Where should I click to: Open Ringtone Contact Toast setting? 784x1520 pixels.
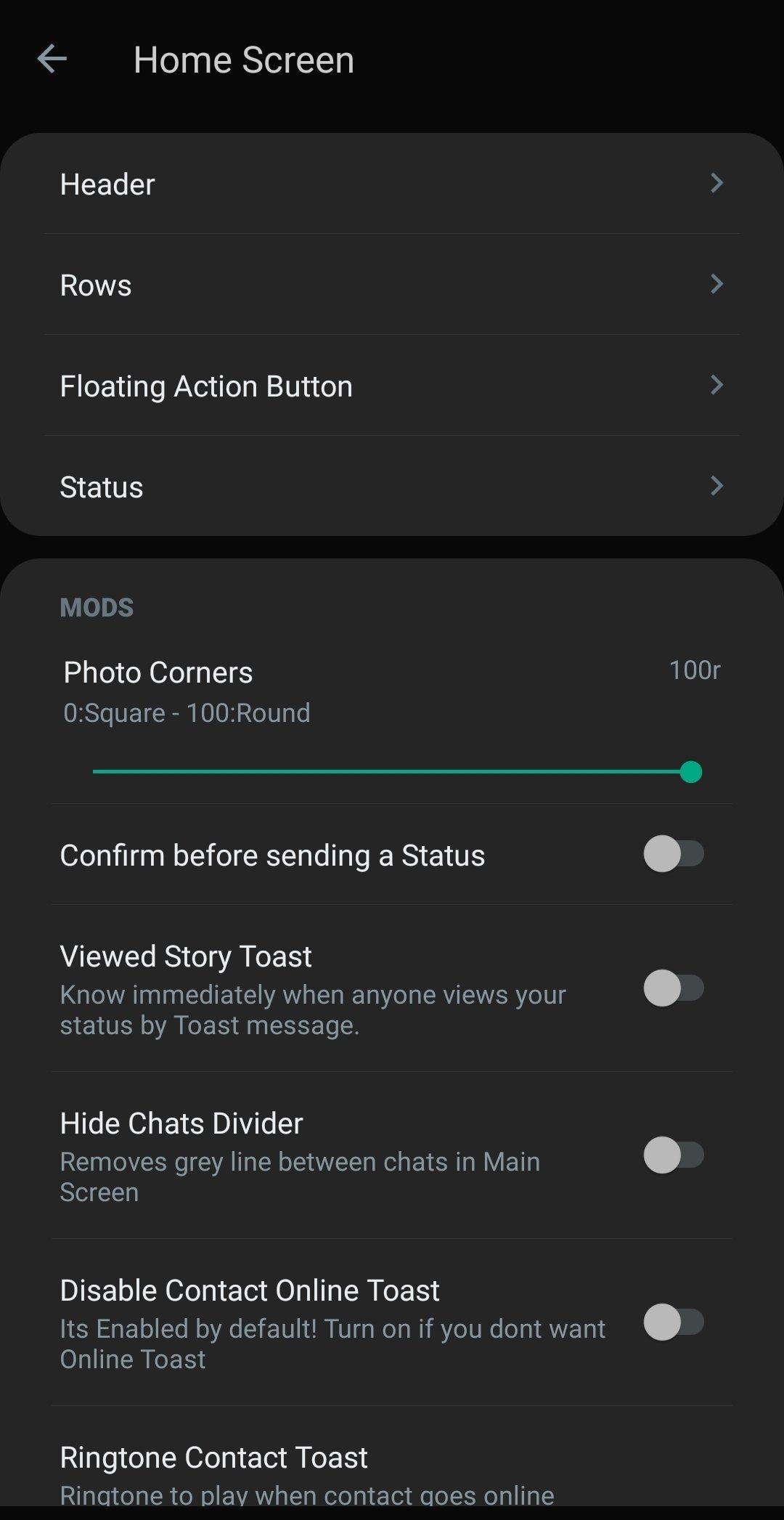tap(305, 1471)
